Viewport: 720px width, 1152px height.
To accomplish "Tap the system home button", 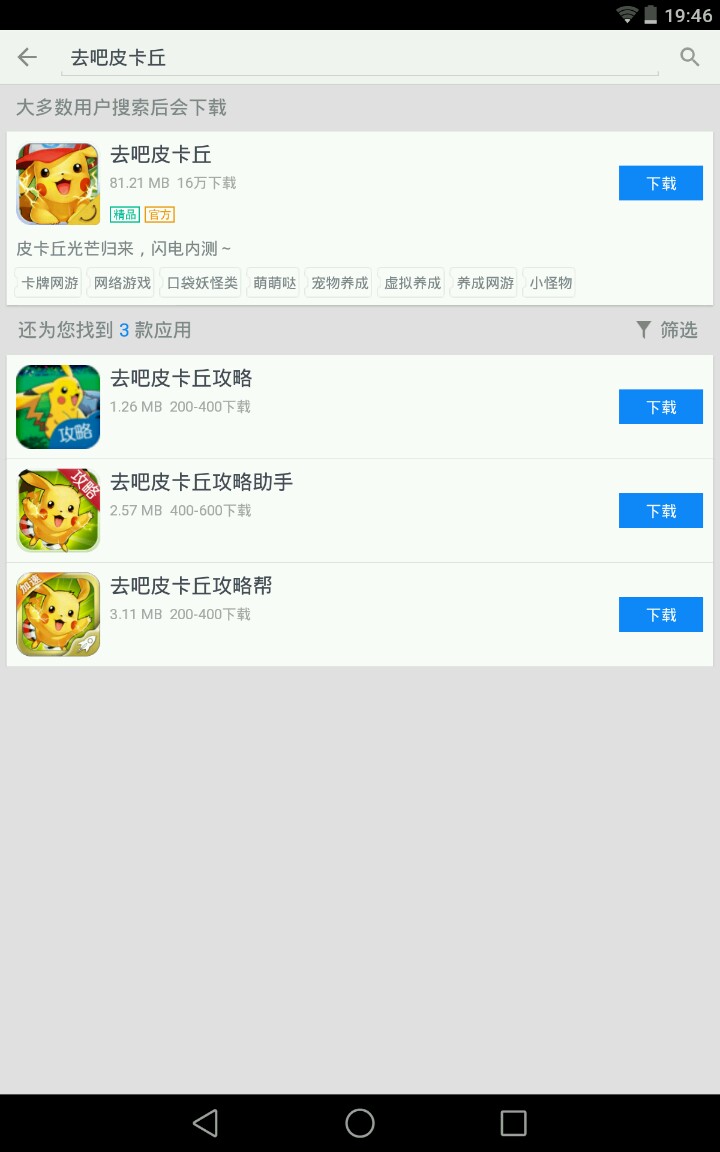I will click(x=360, y=1123).
